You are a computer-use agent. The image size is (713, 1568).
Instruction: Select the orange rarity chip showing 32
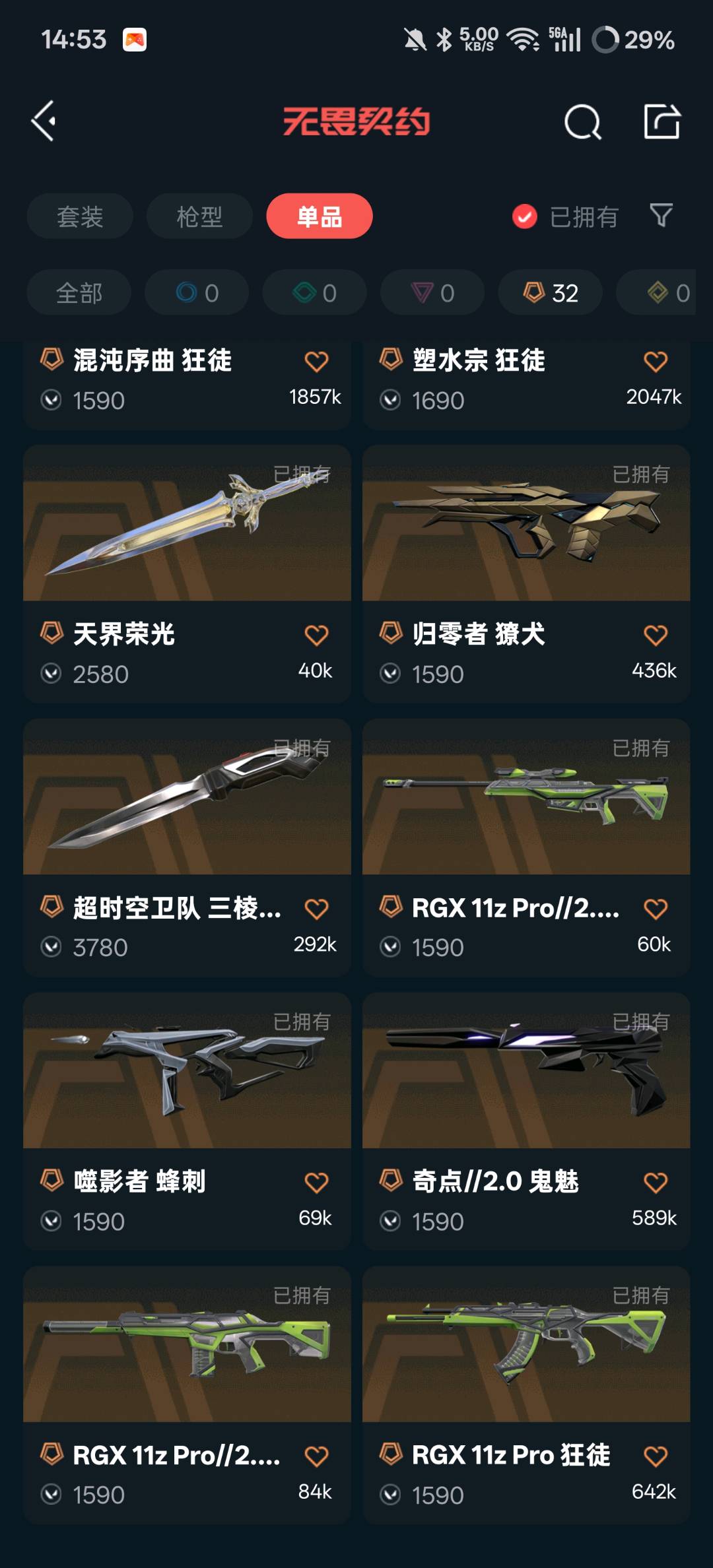click(x=551, y=293)
